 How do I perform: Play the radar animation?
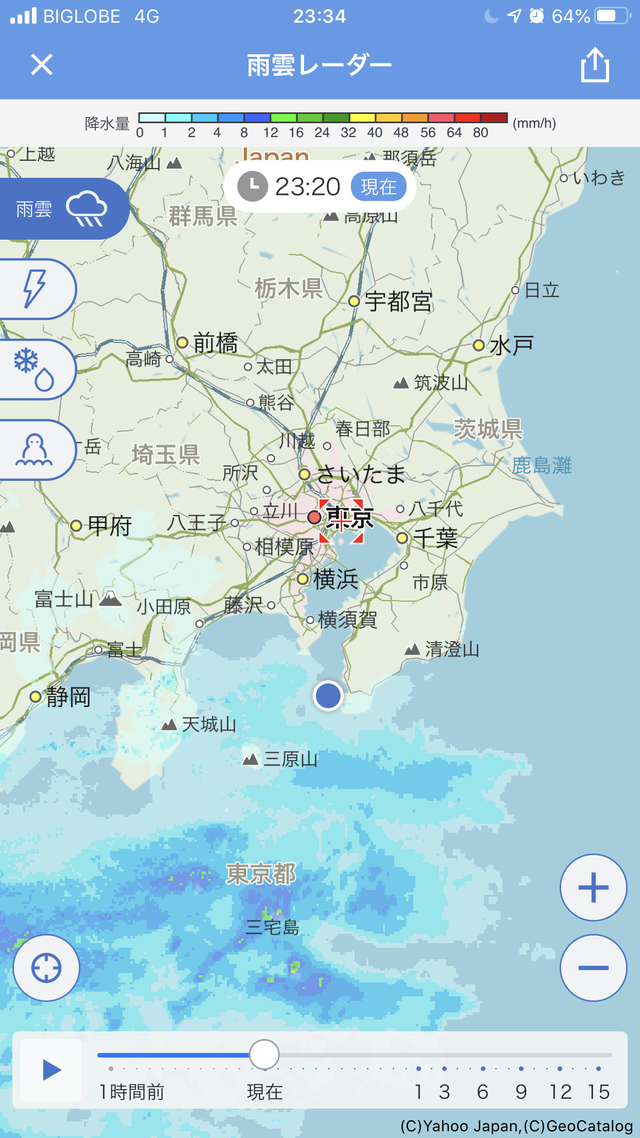[x=51, y=1070]
